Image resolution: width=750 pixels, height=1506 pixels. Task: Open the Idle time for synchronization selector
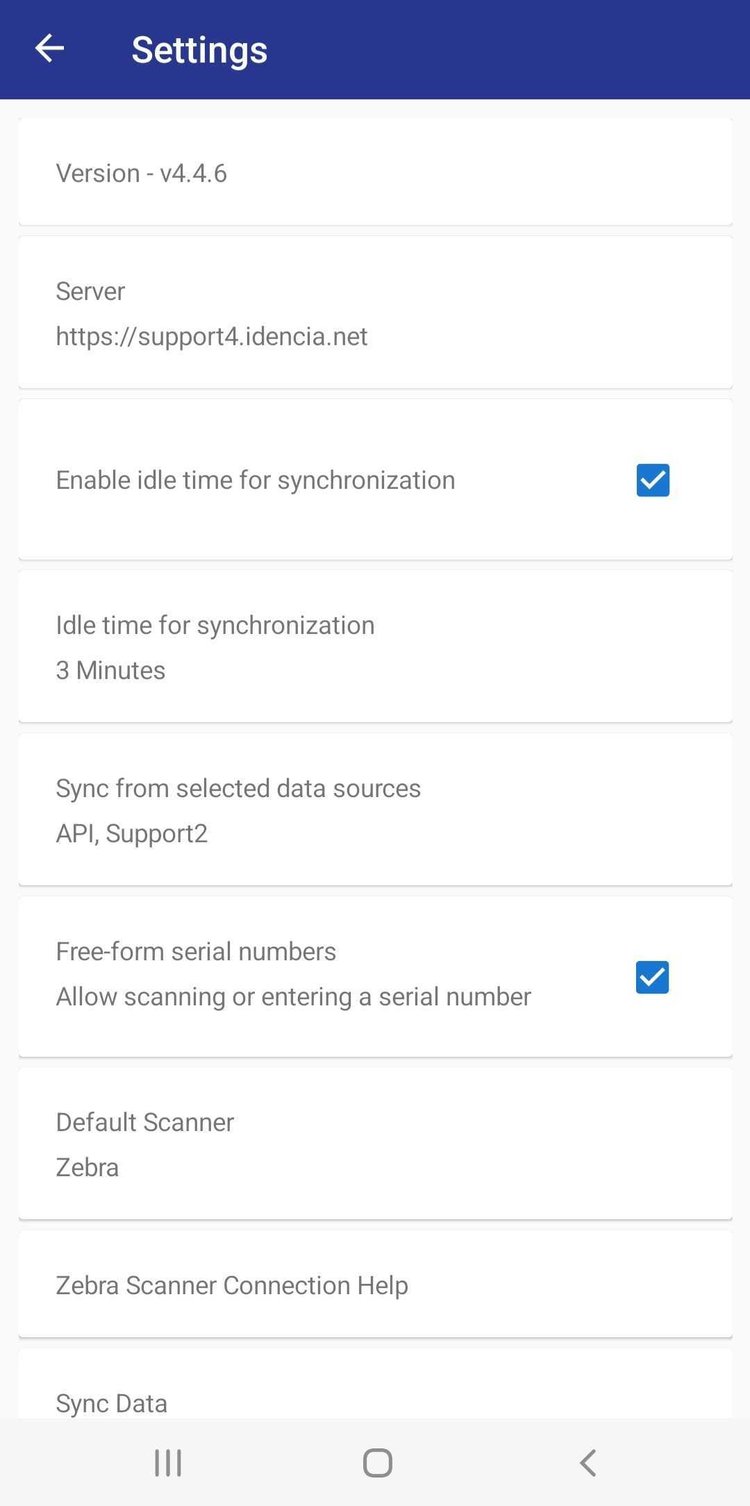(375, 646)
